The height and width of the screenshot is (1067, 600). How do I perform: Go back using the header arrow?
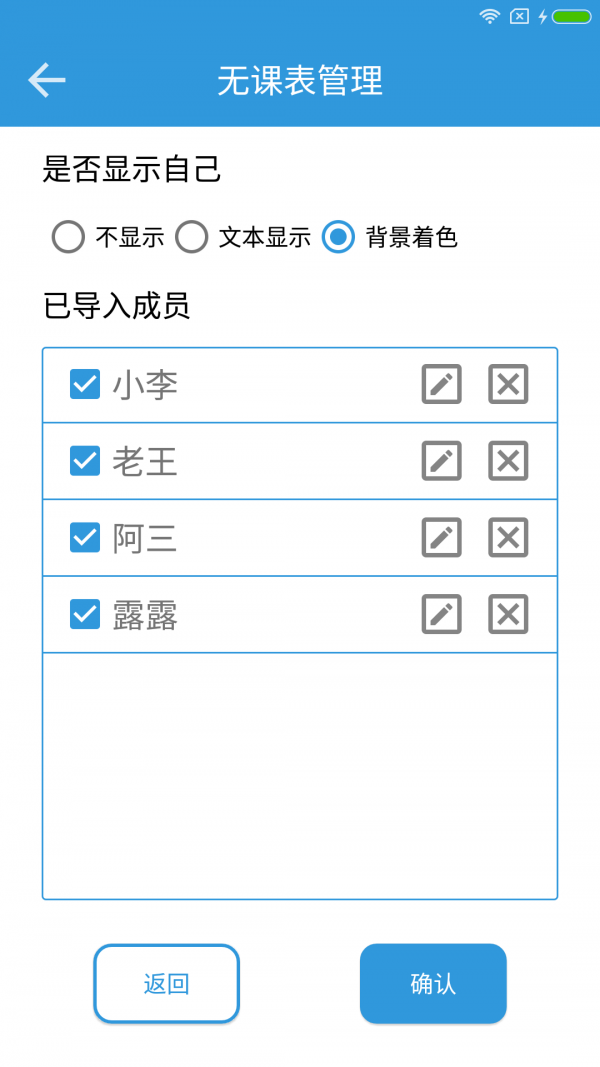[x=46, y=80]
